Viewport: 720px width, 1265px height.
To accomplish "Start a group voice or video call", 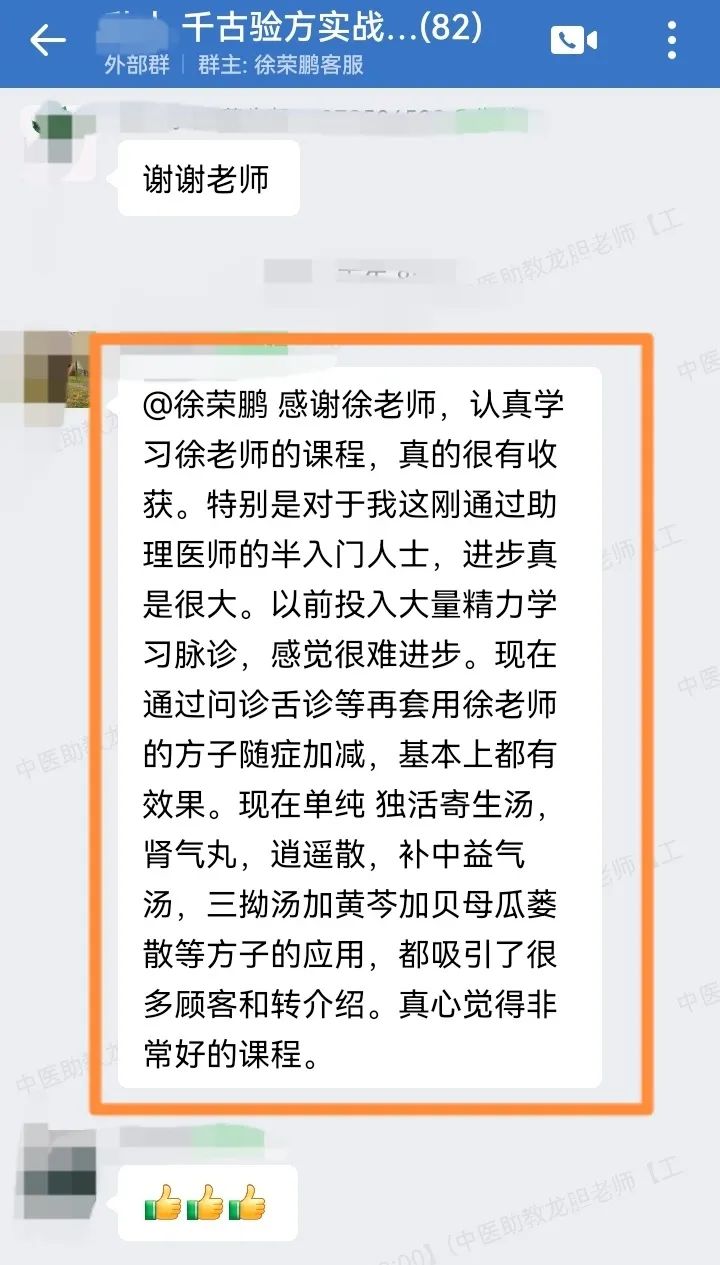I will [x=573, y=40].
